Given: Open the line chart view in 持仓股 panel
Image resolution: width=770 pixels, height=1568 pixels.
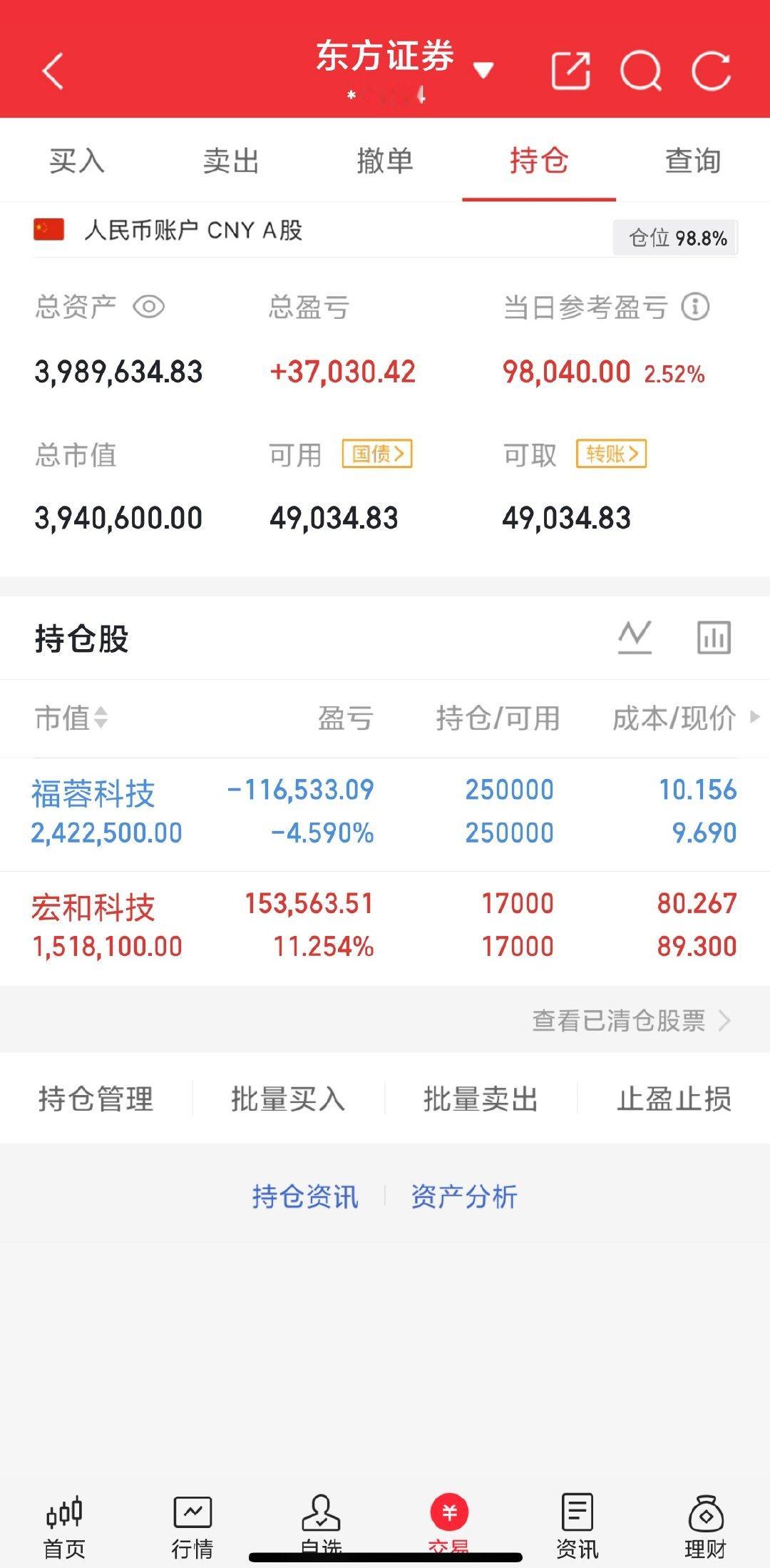Looking at the screenshot, I should [635, 637].
